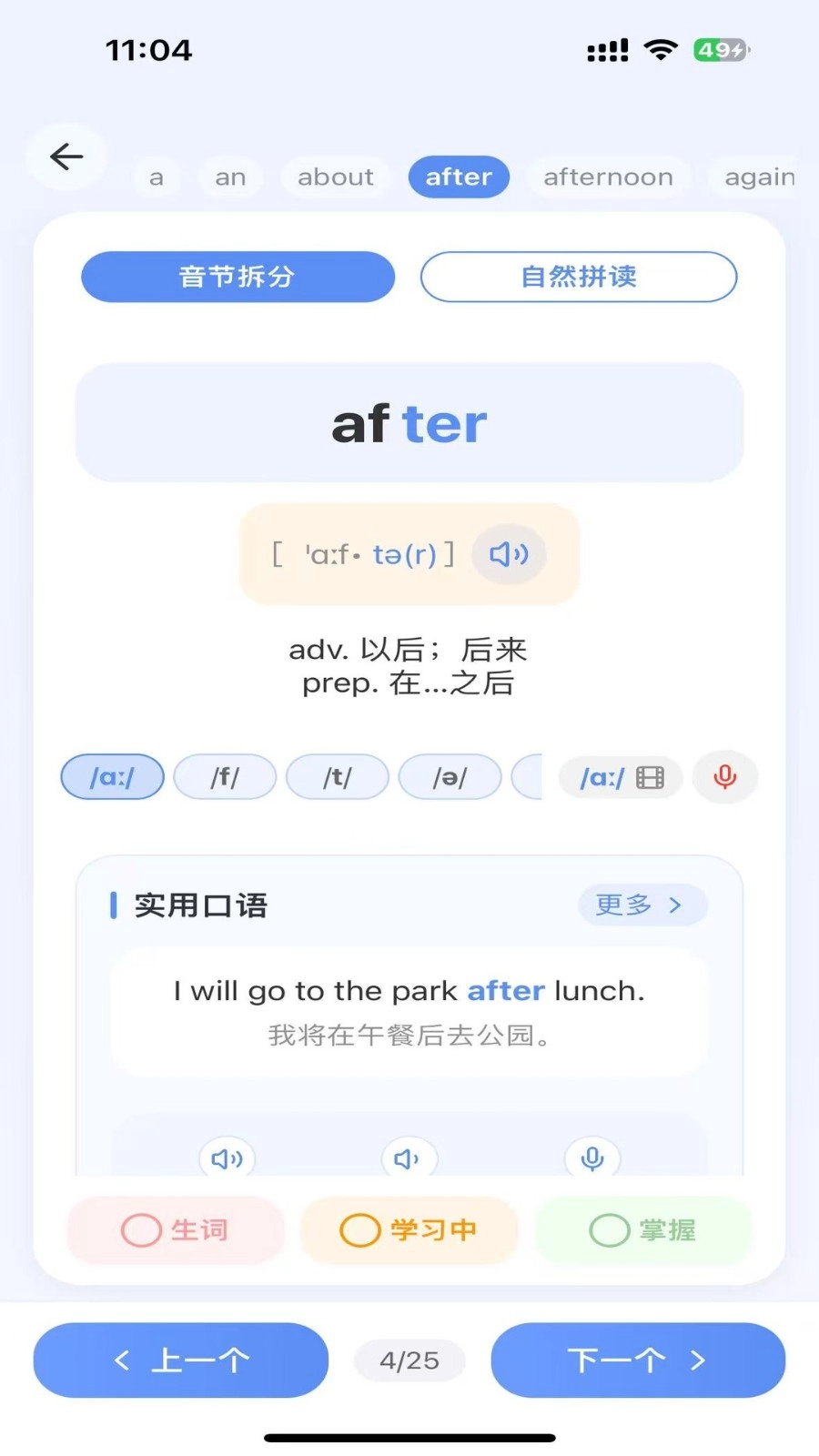819x1456 pixels.
Task: Tap the 4/25 progress indicator
Action: pyautogui.click(x=409, y=1360)
